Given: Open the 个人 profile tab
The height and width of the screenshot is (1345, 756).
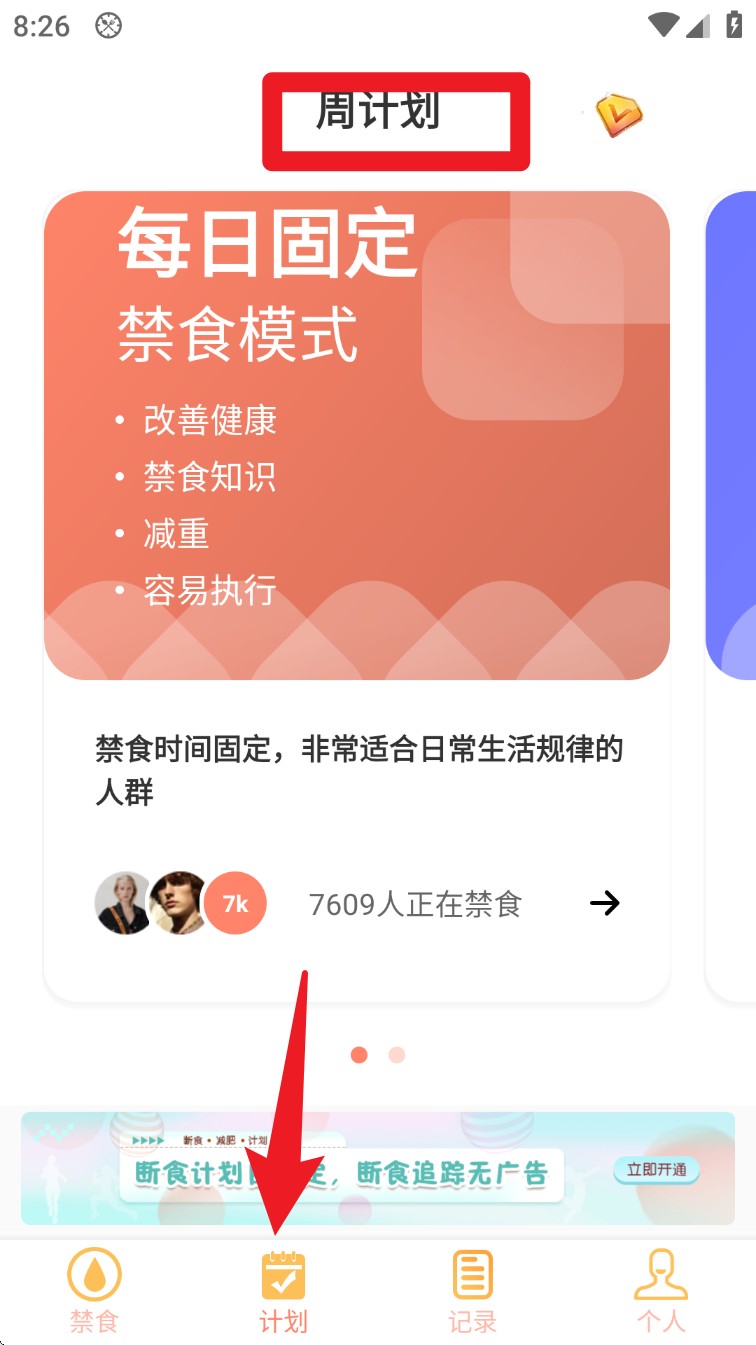Looking at the screenshot, I should point(661,1290).
